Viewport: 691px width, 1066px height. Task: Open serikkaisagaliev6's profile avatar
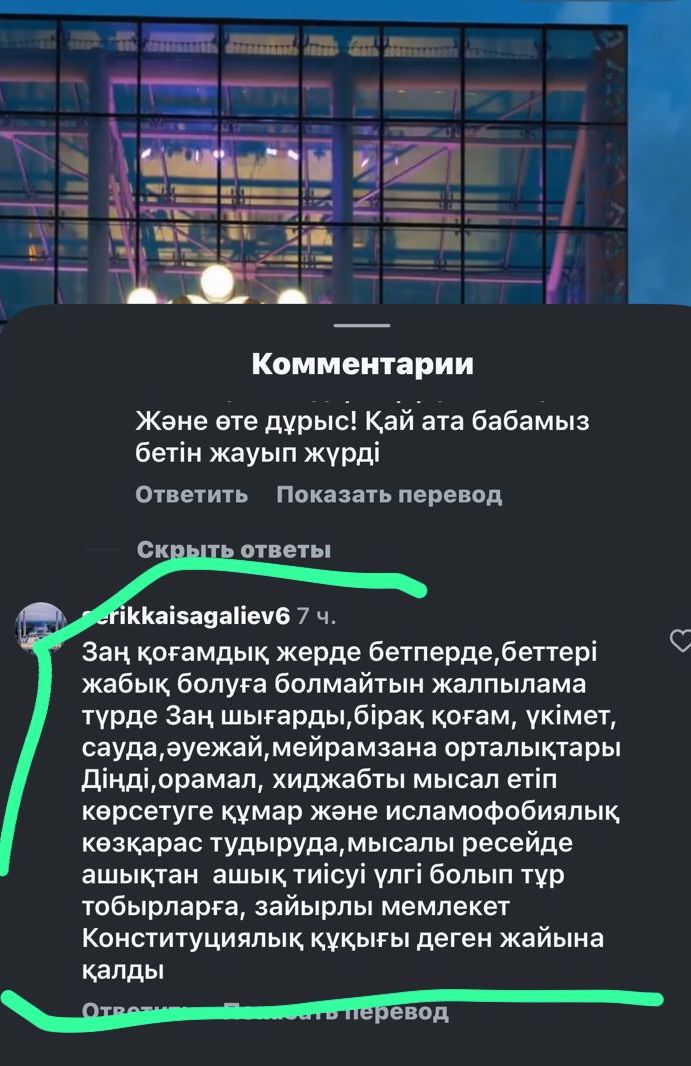[42, 626]
